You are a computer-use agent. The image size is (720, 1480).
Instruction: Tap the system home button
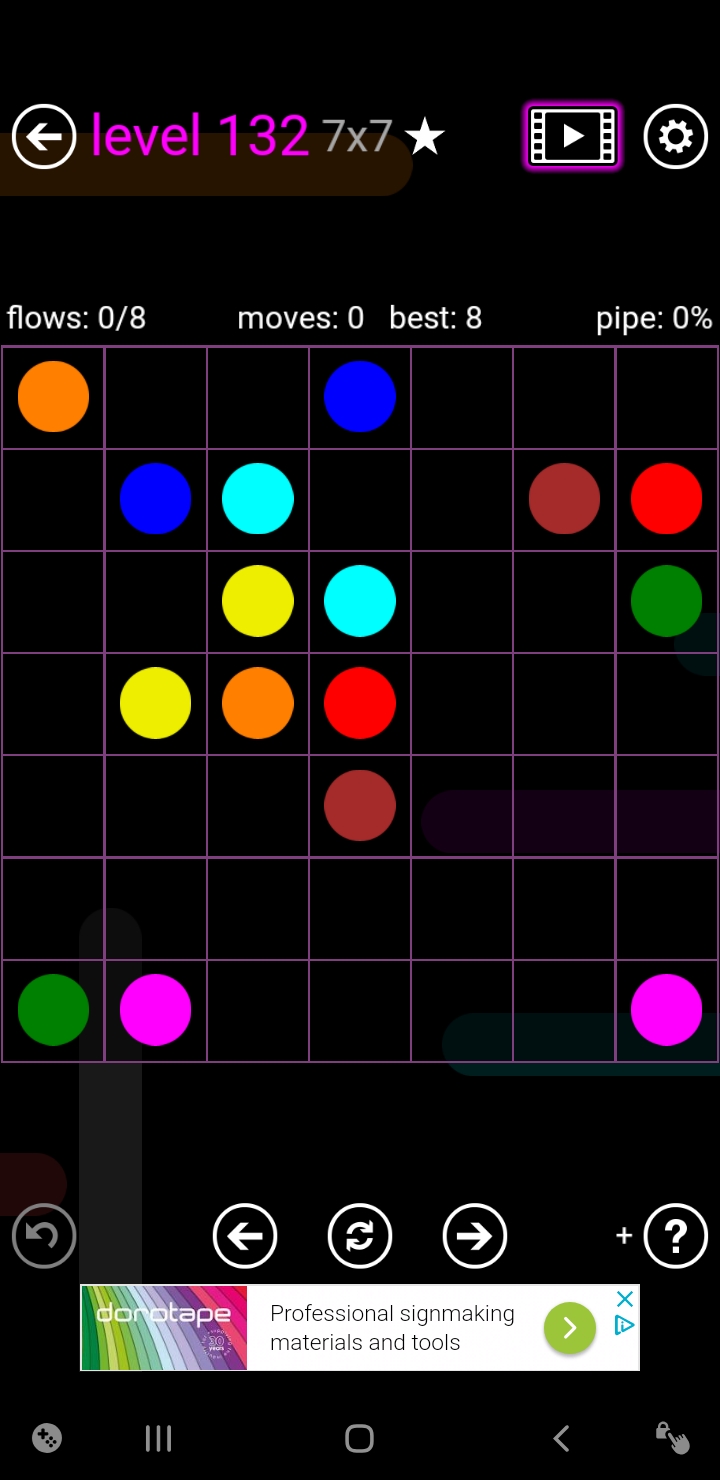(359, 1439)
